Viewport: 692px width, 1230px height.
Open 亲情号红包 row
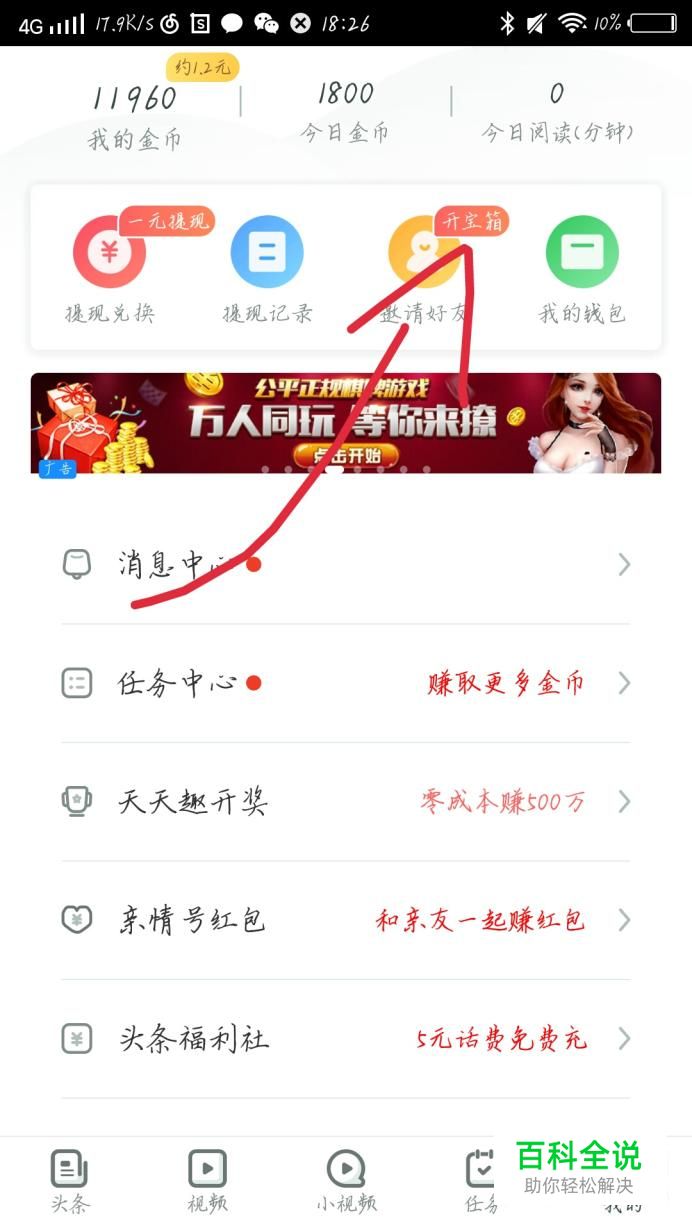[346, 920]
